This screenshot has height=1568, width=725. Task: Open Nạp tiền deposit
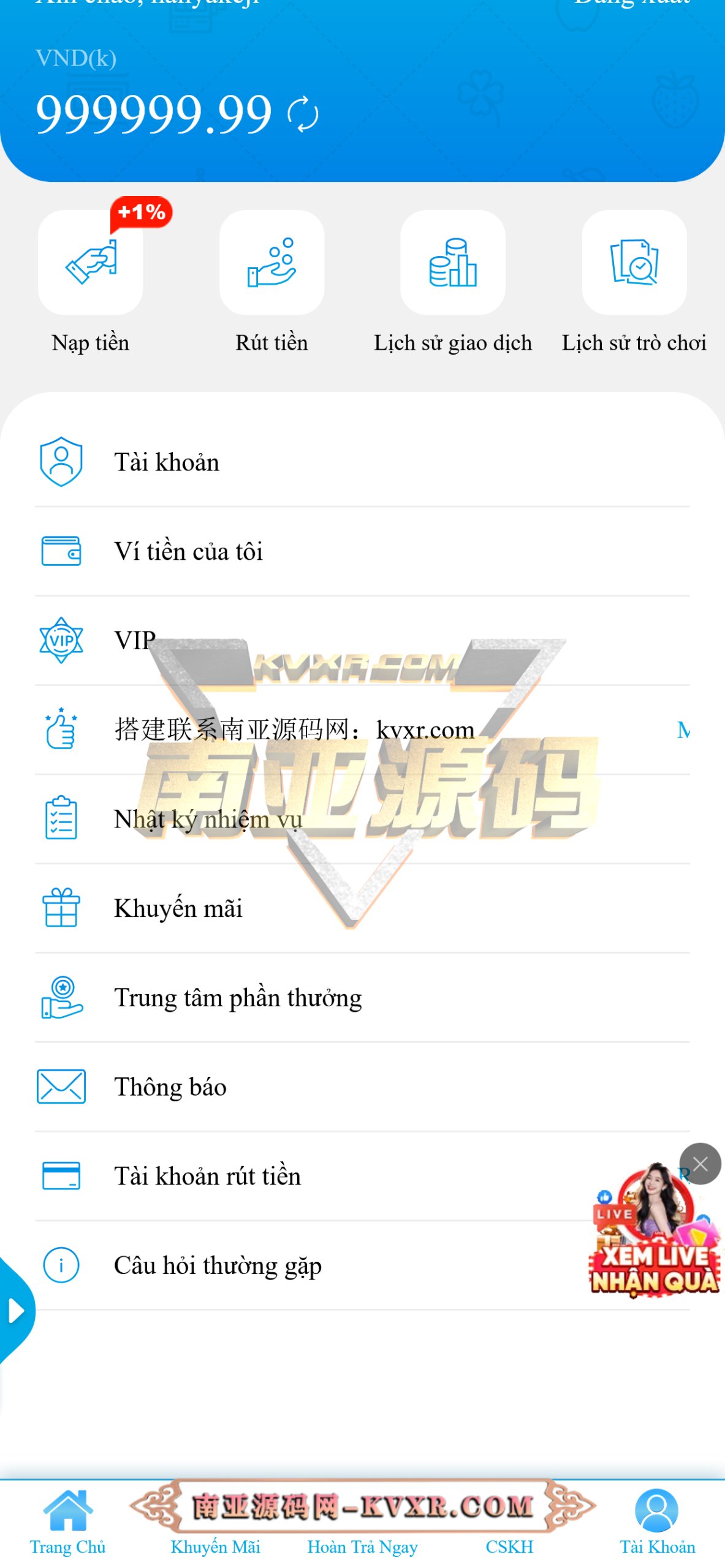pyautogui.click(x=91, y=263)
